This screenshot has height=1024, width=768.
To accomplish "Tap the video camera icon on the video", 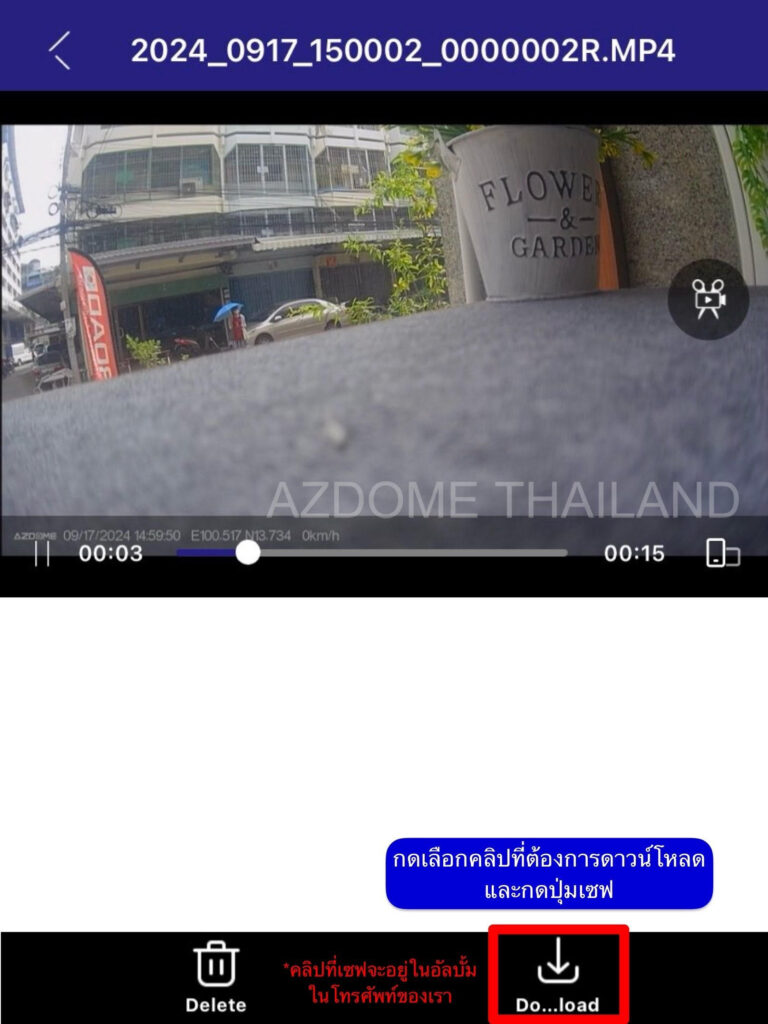I will tap(708, 299).
